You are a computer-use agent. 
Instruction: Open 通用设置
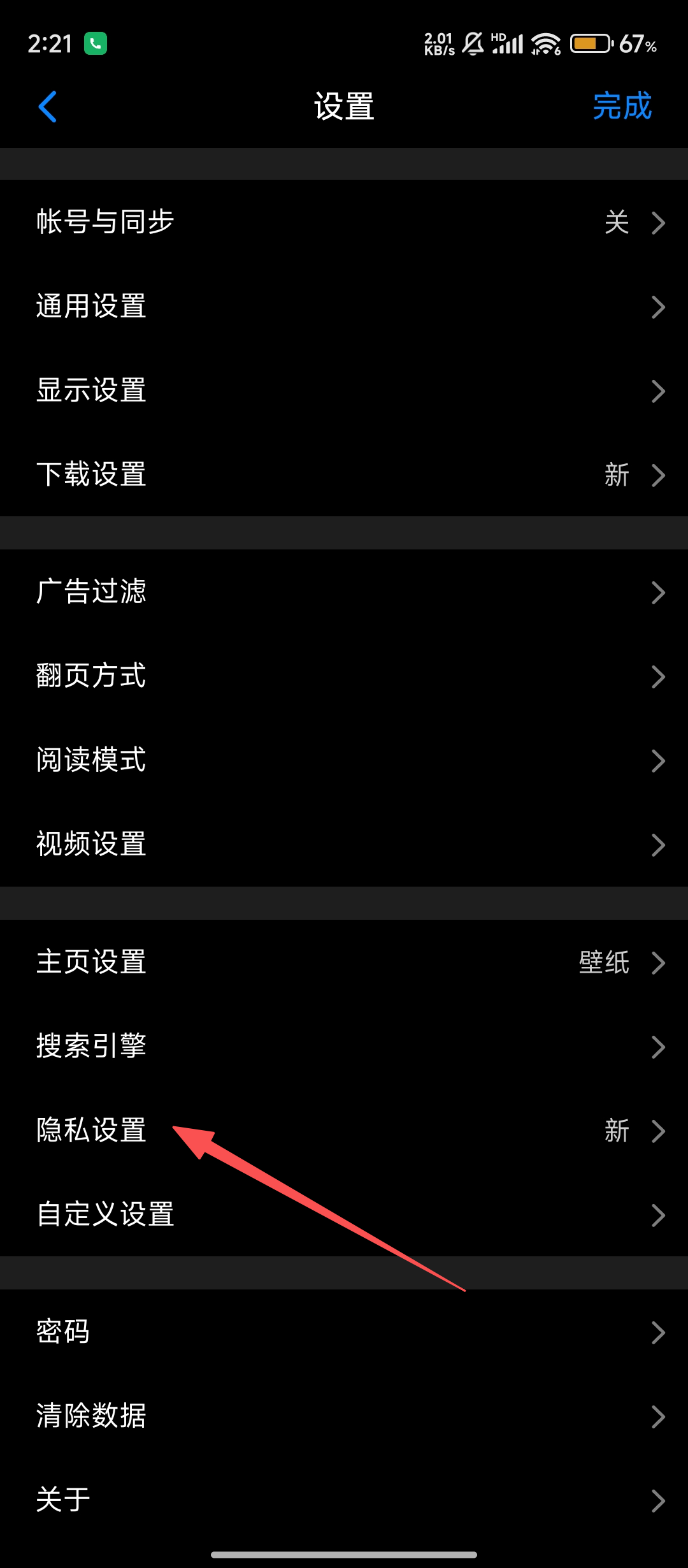[344, 307]
